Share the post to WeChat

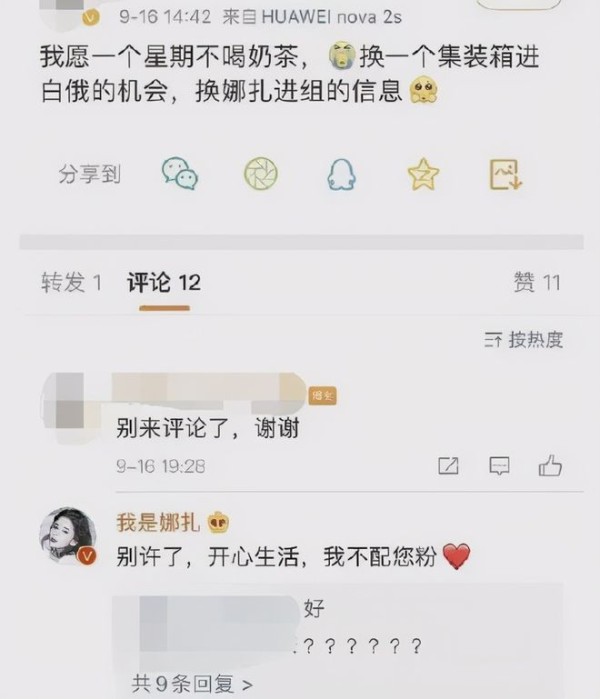180,174
